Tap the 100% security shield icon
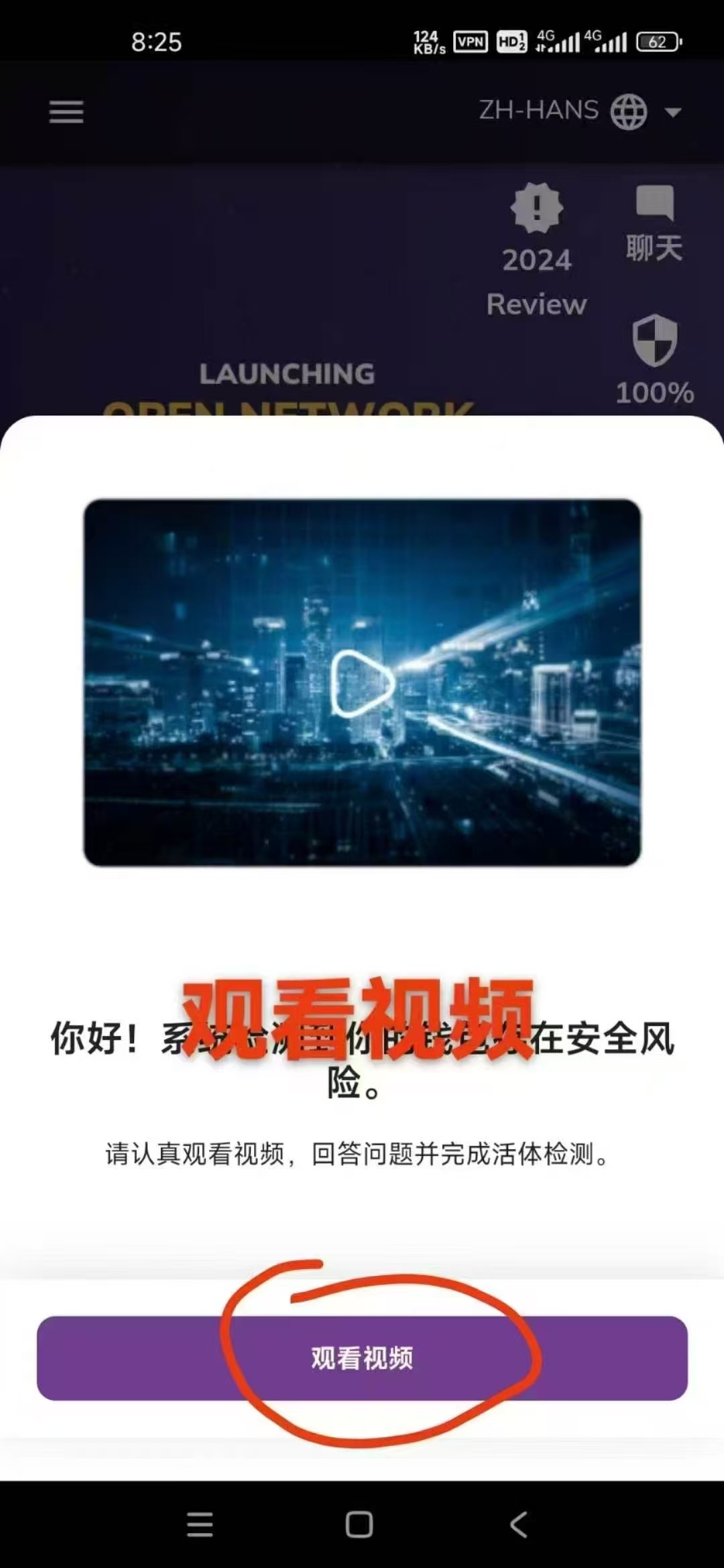 point(654,340)
